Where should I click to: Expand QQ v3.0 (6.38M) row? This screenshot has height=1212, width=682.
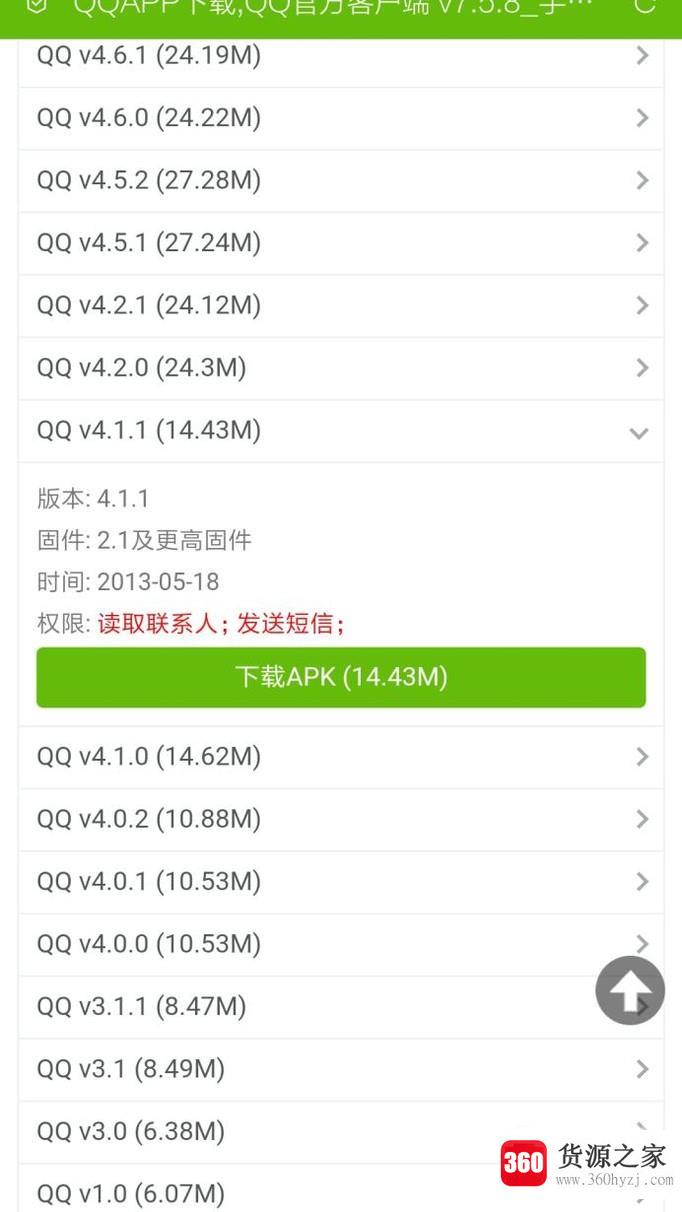click(x=300, y=1131)
